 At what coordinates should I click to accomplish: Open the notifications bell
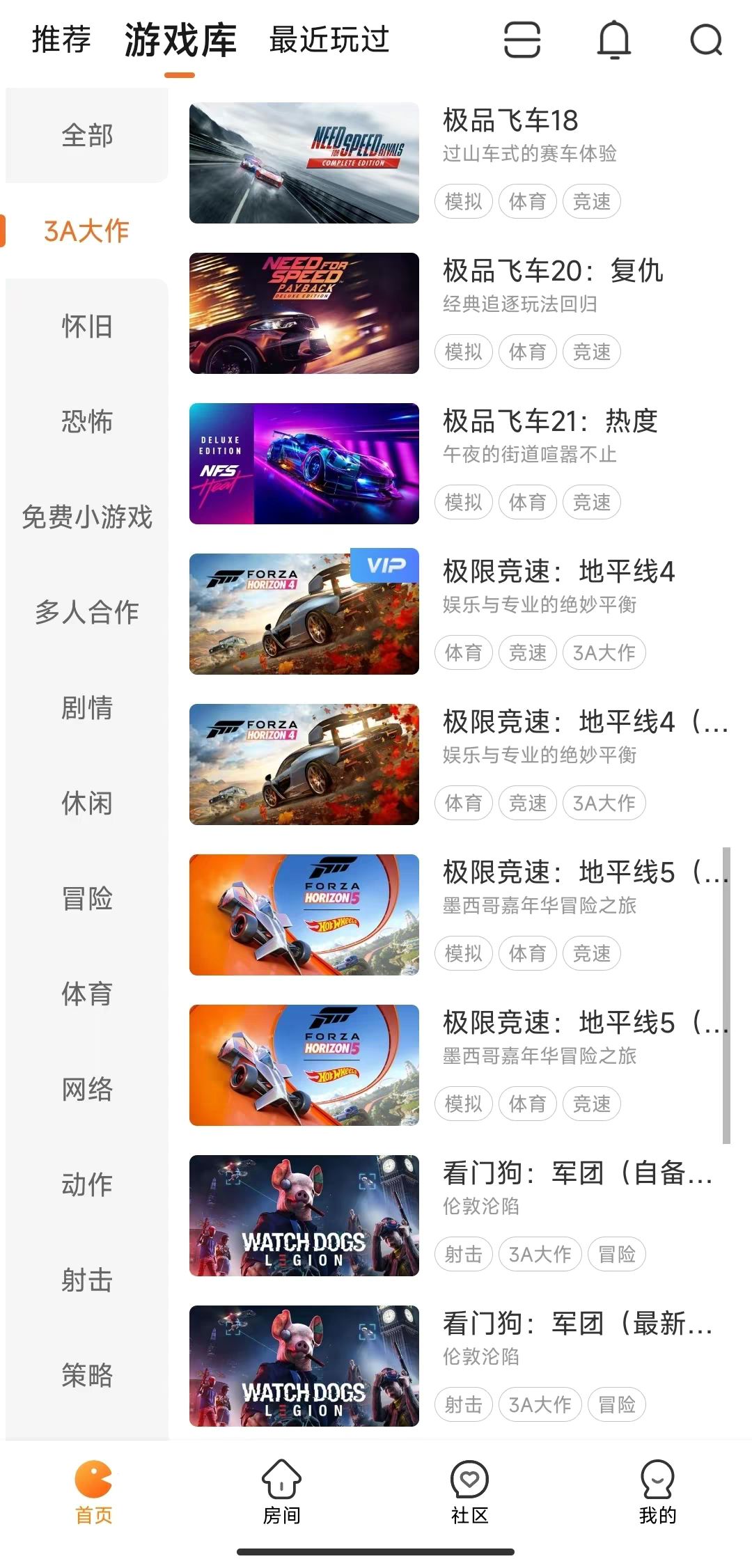click(614, 40)
